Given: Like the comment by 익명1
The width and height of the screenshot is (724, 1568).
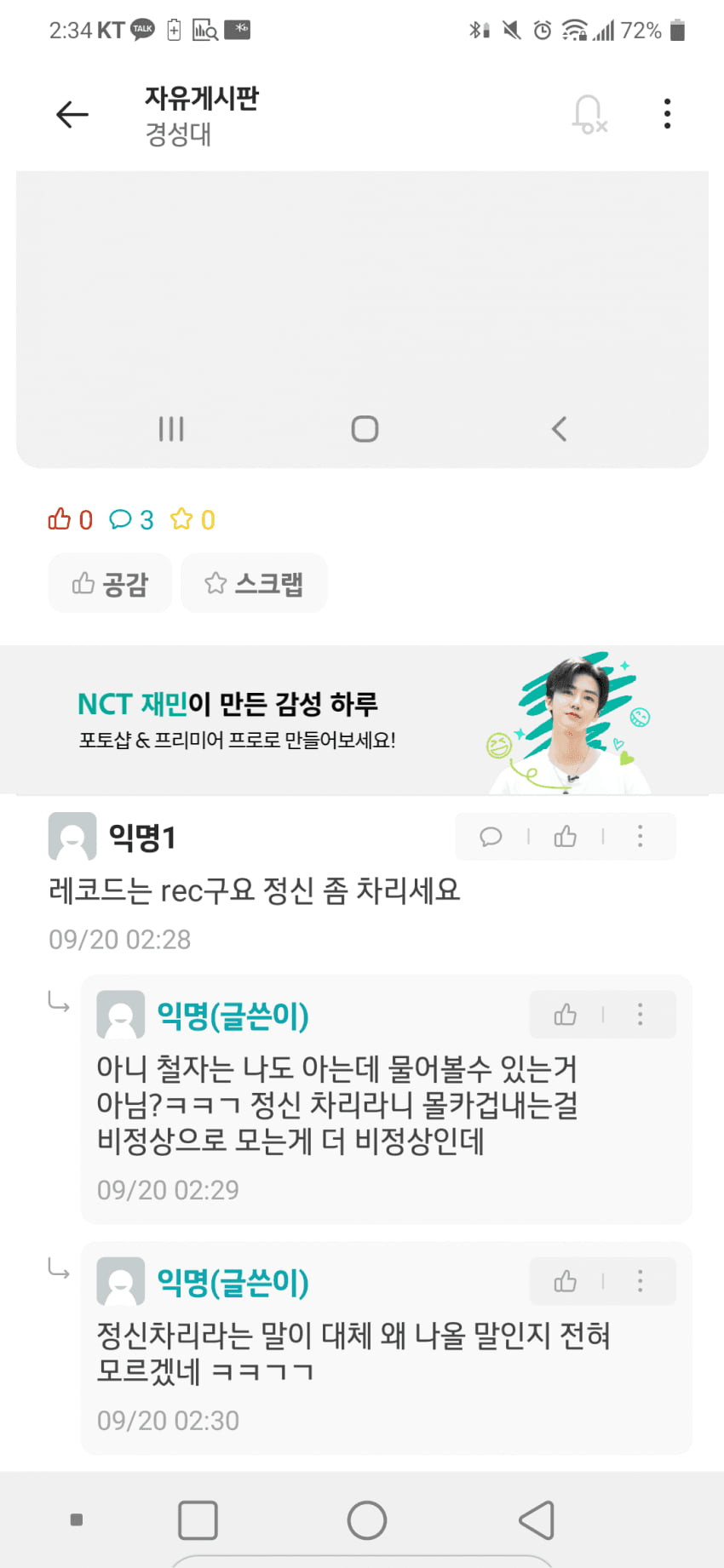Looking at the screenshot, I should pos(566,837).
